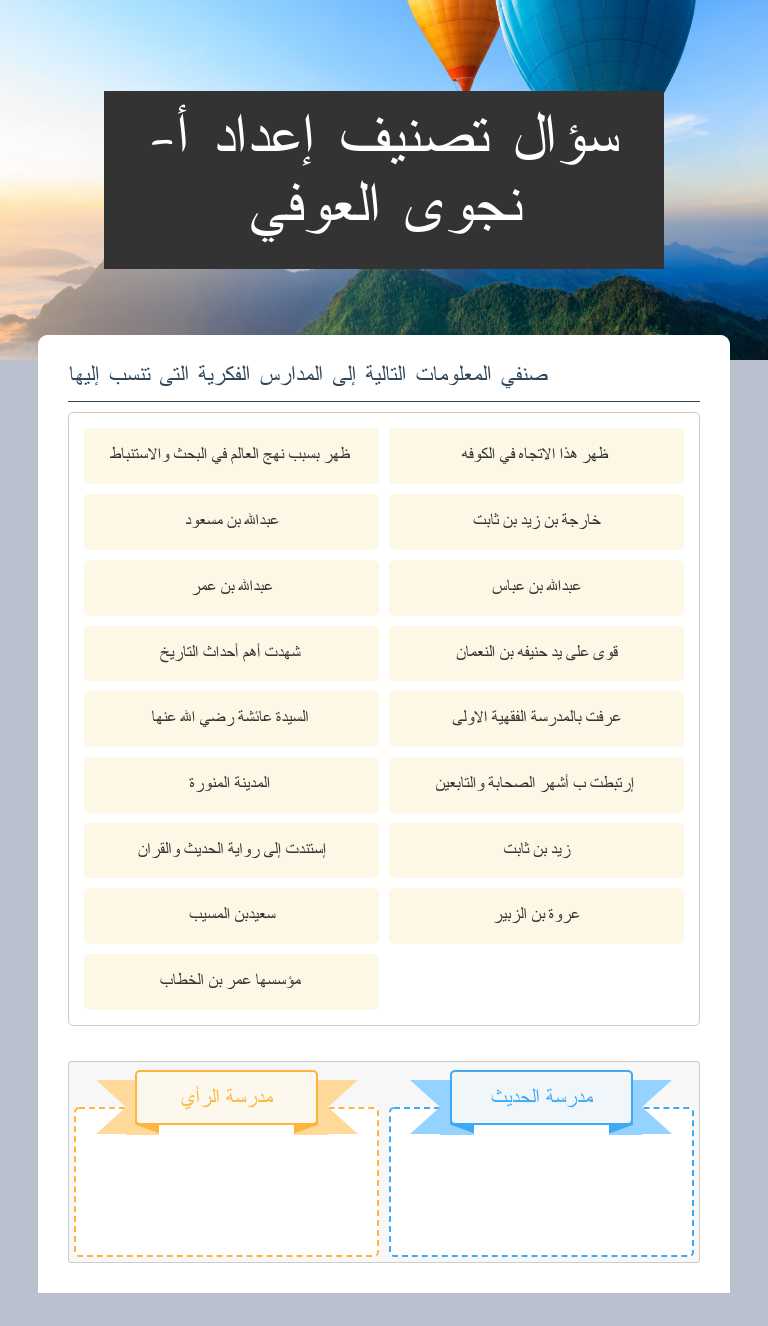Pick the خارجة بن زيد بن ثابت tile
The image size is (768, 1326).
537,520
